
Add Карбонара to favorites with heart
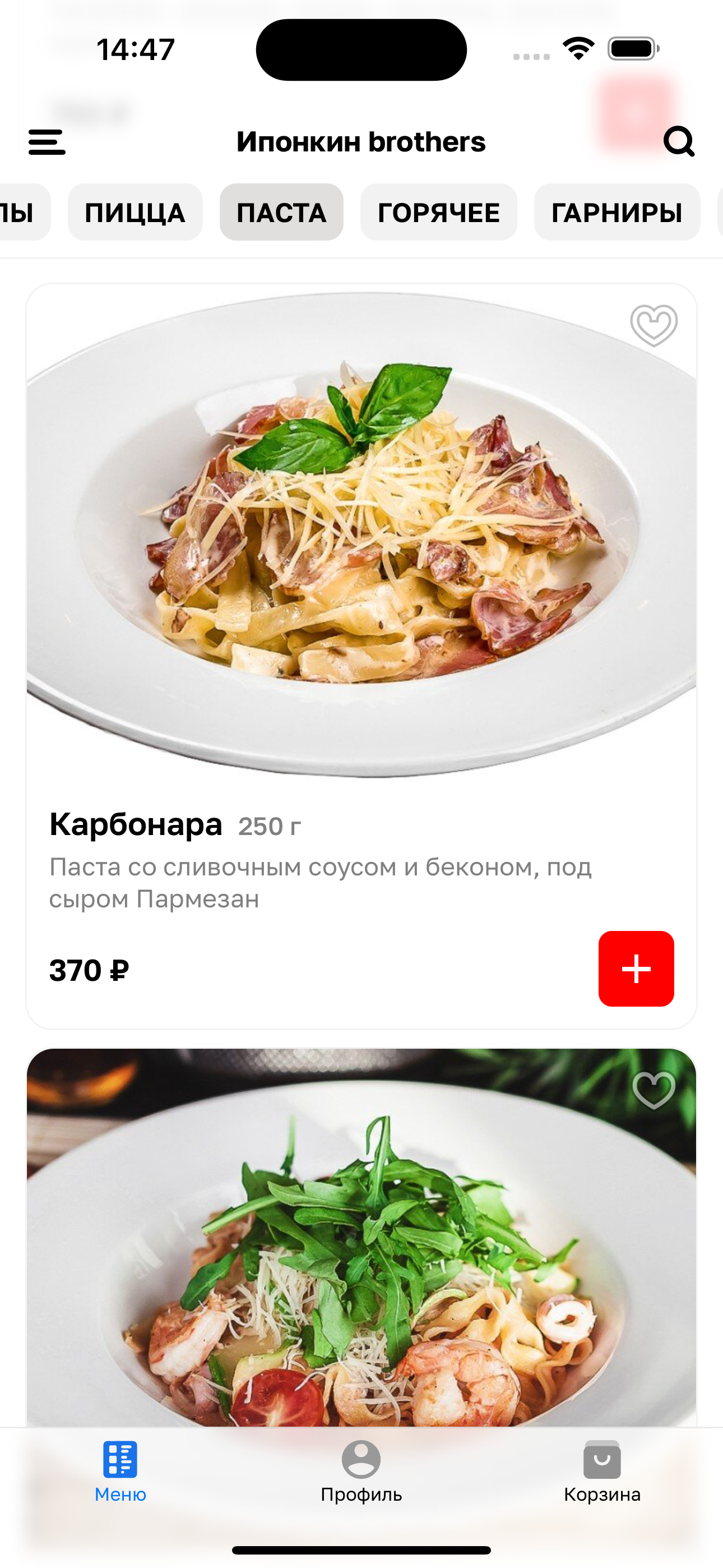[654, 325]
